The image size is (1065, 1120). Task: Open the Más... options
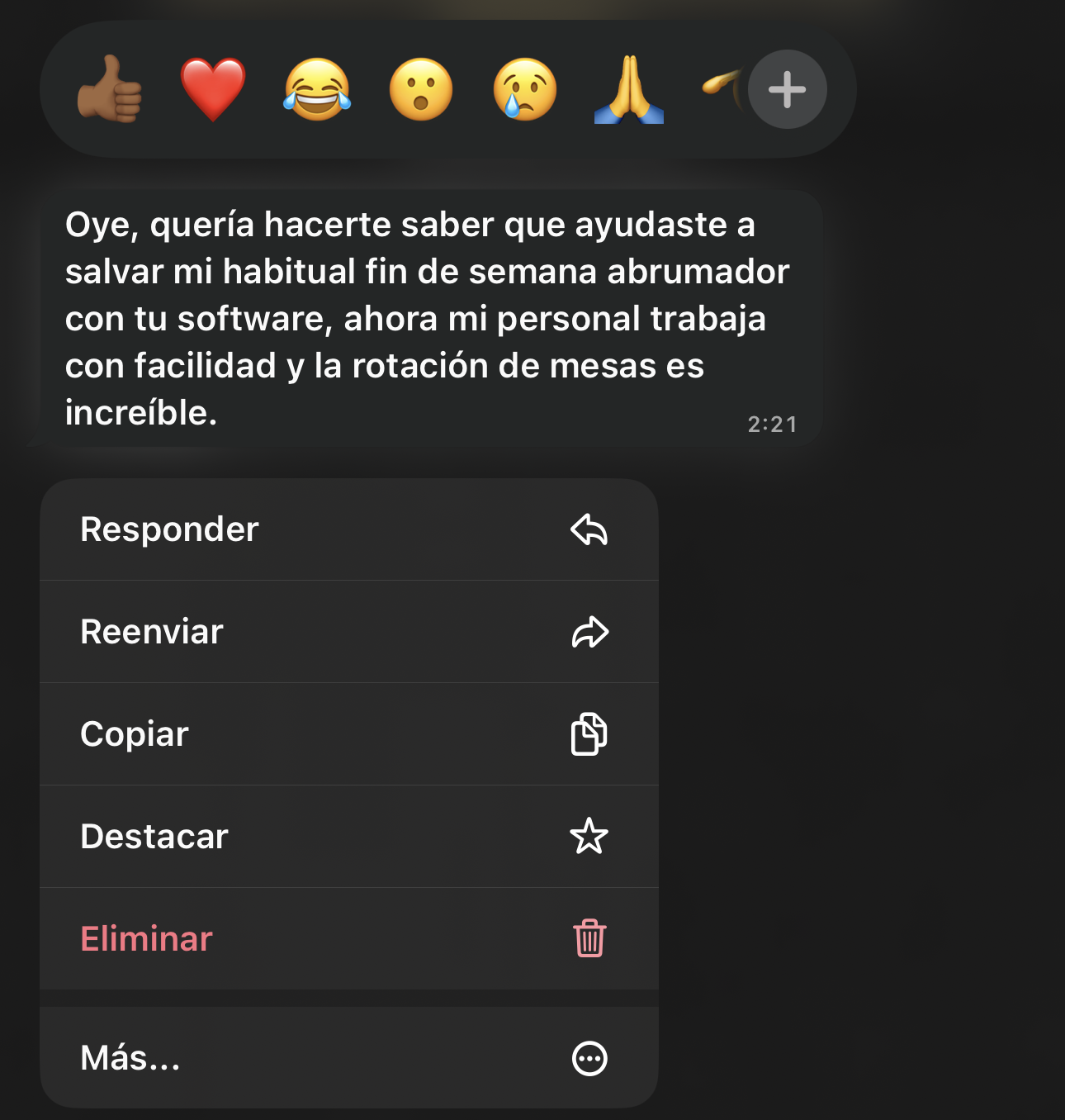(348, 1058)
